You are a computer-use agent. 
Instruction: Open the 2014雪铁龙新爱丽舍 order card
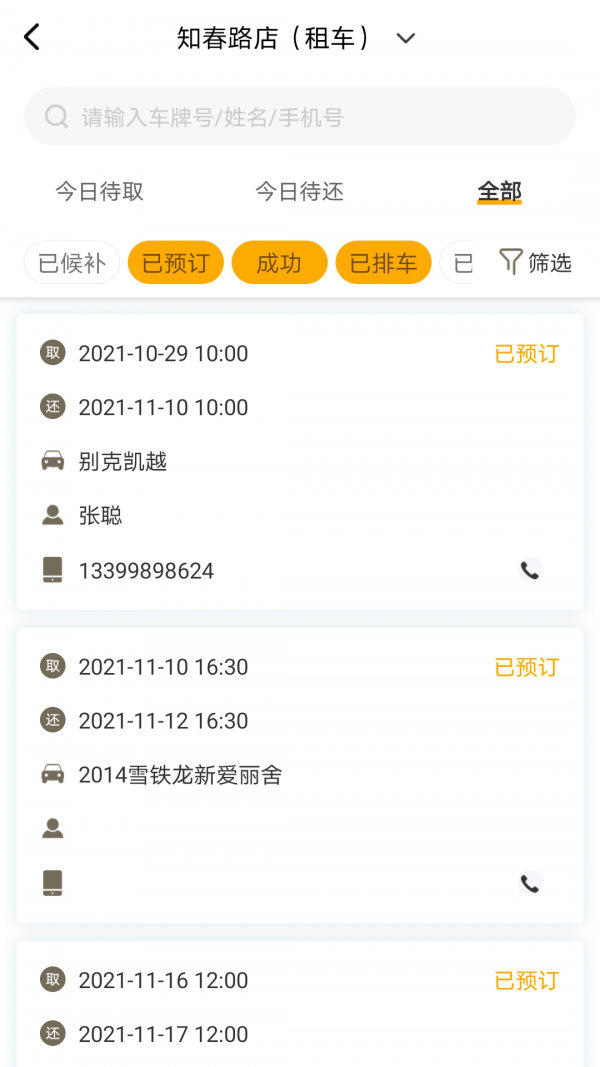(x=300, y=775)
